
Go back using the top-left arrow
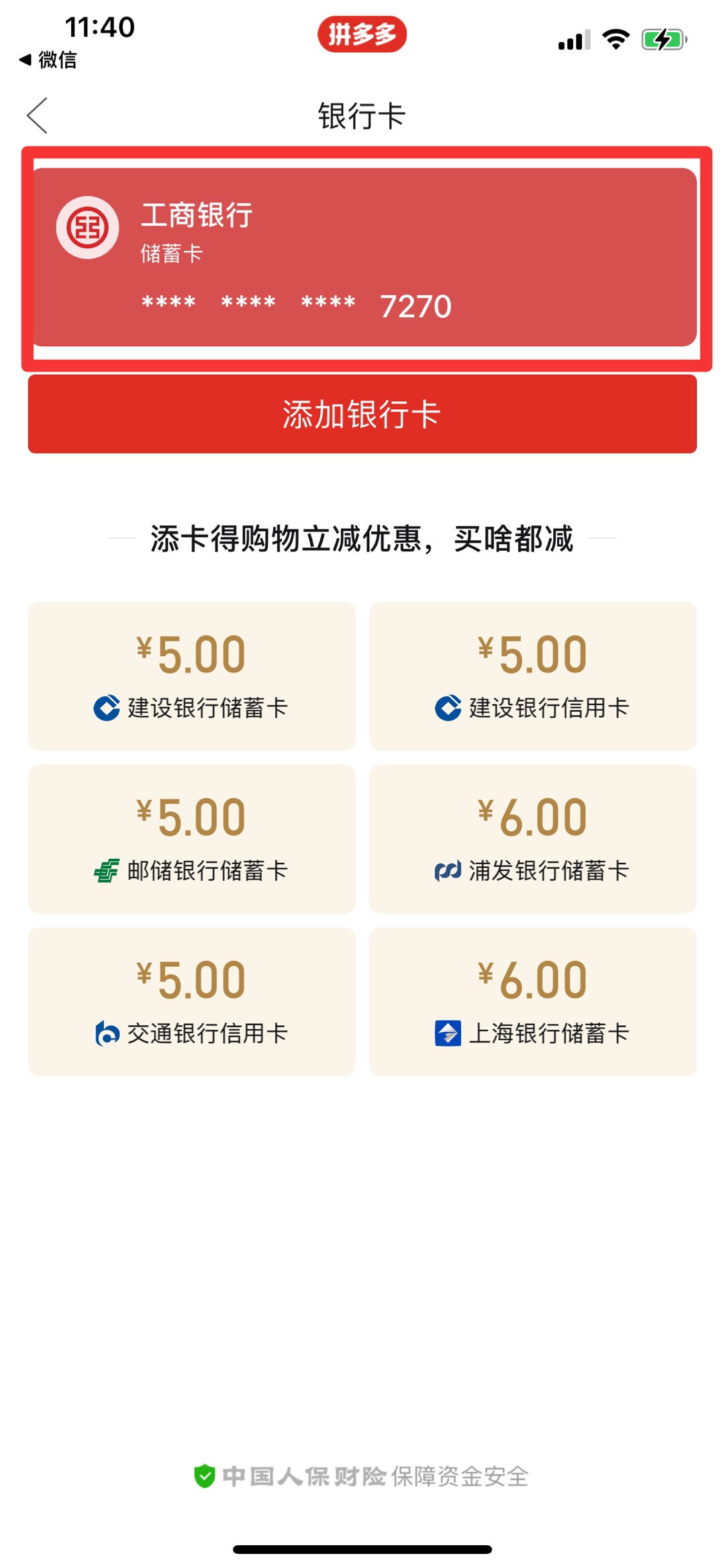38,115
